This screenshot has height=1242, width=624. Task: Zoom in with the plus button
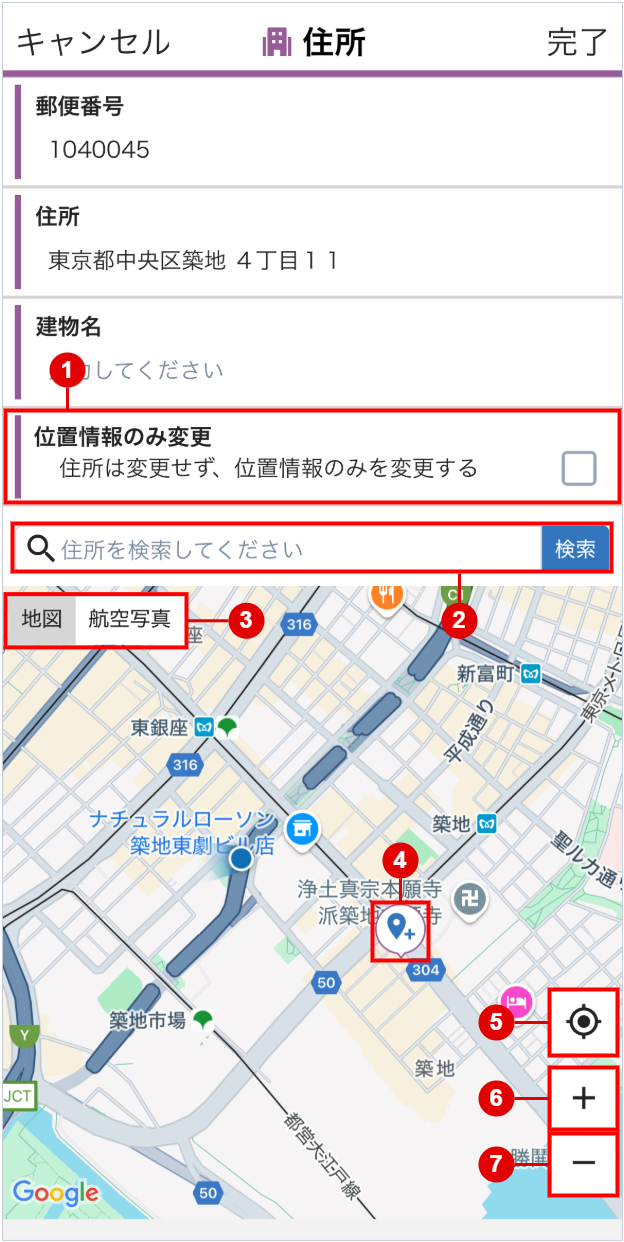pyautogui.click(x=583, y=1098)
